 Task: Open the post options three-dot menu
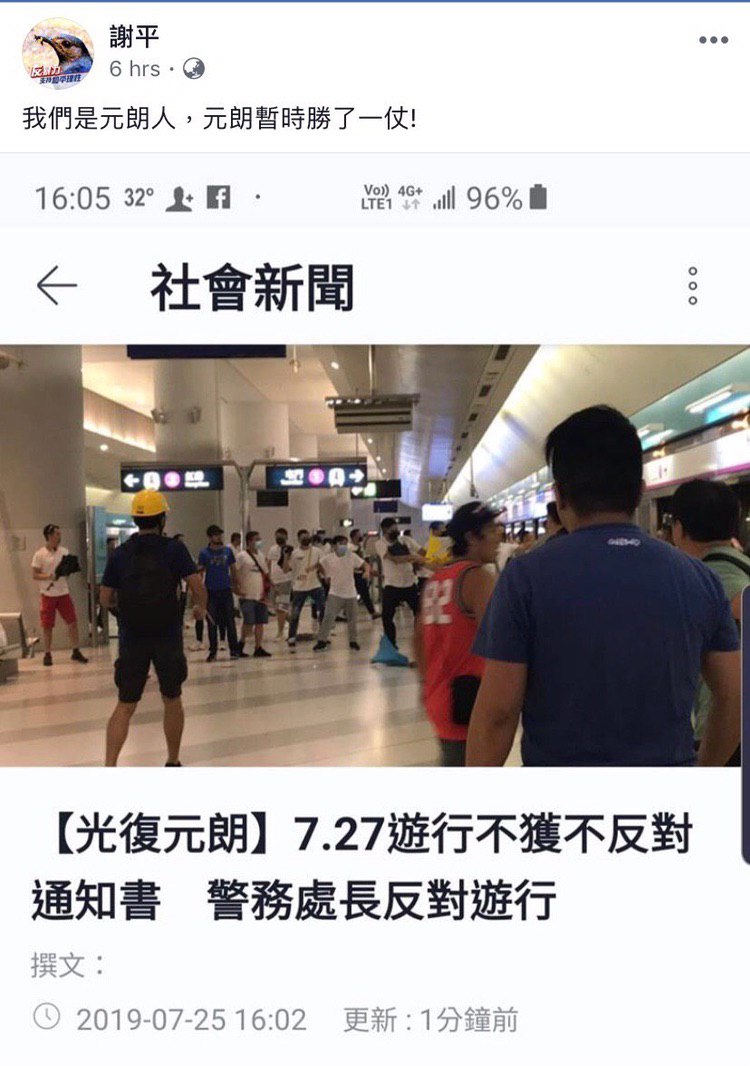coord(713,40)
